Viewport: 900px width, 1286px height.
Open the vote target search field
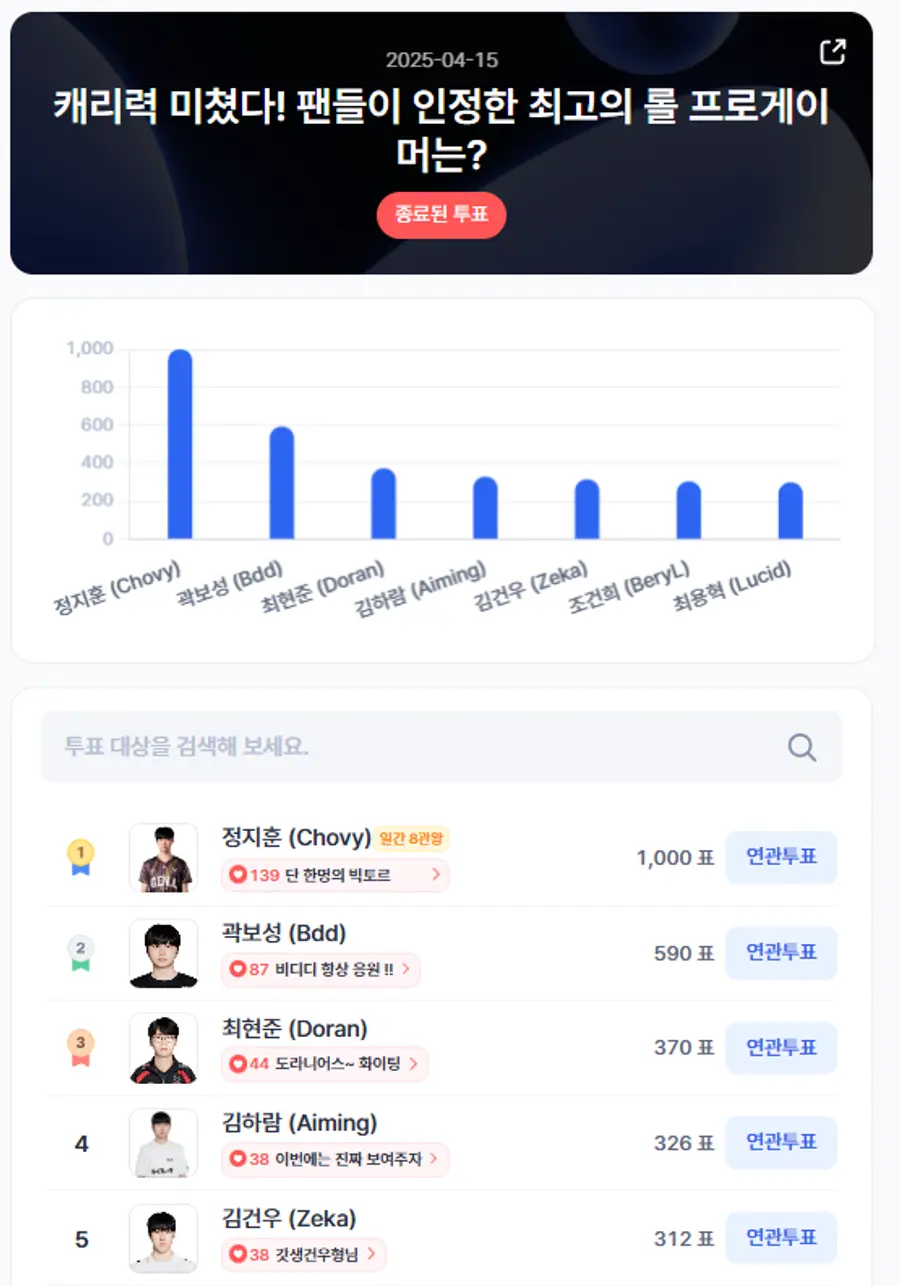(441, 746)
